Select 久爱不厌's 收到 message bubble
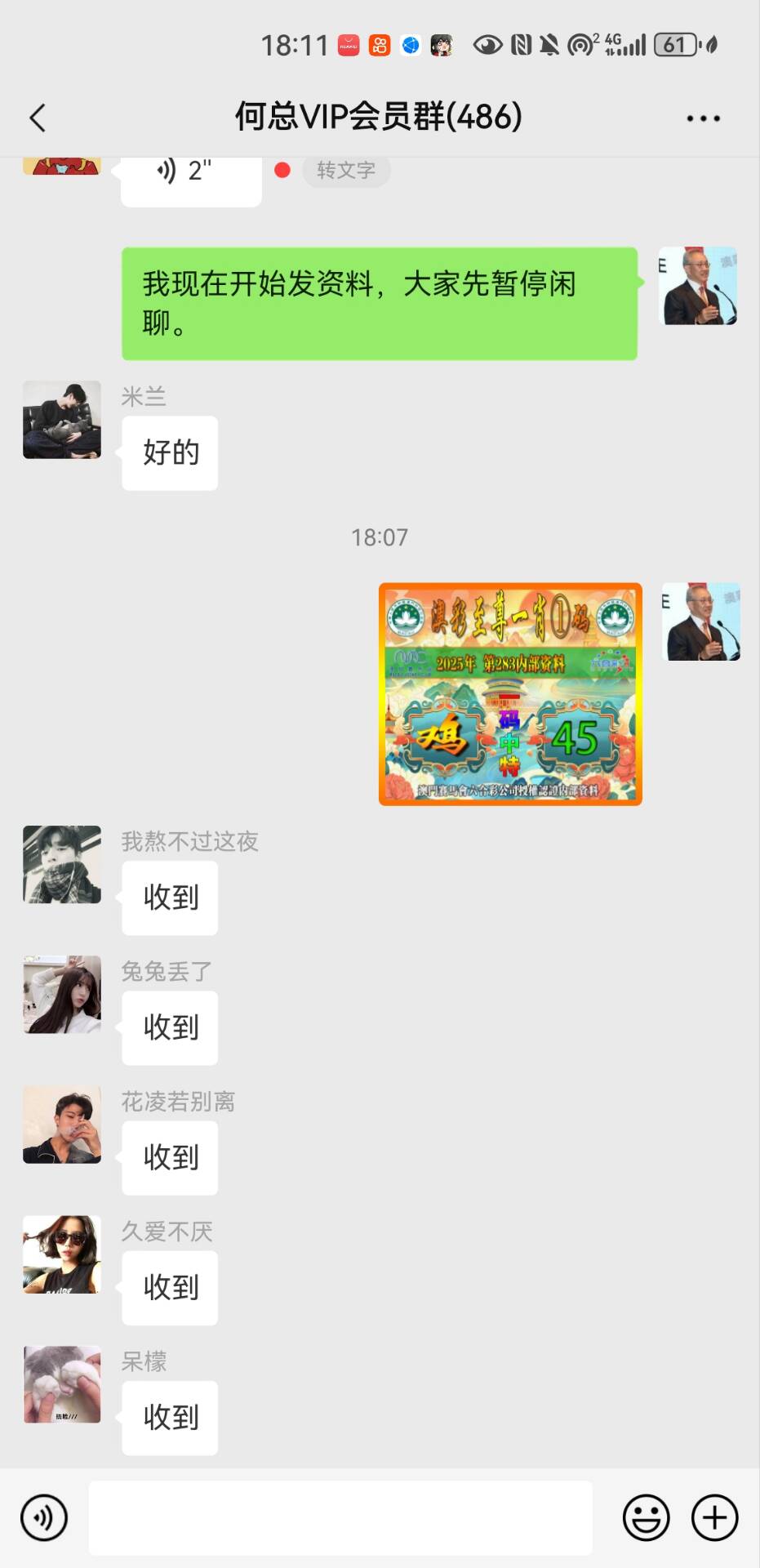The width and height of the screenshot is (760, 1568). tap(169, 1289)
